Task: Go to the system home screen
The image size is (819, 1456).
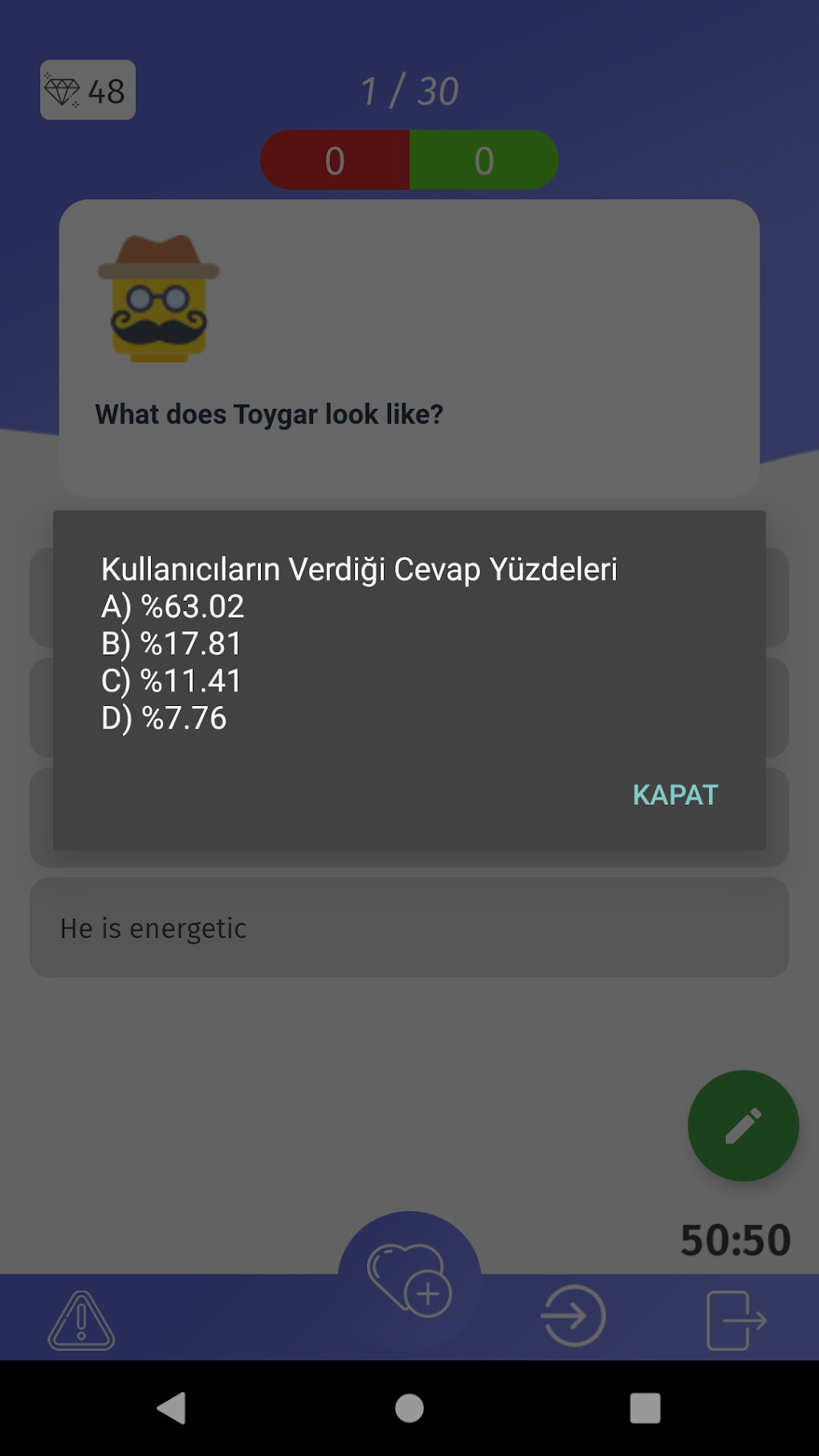Action: (x=409, y=1408)
